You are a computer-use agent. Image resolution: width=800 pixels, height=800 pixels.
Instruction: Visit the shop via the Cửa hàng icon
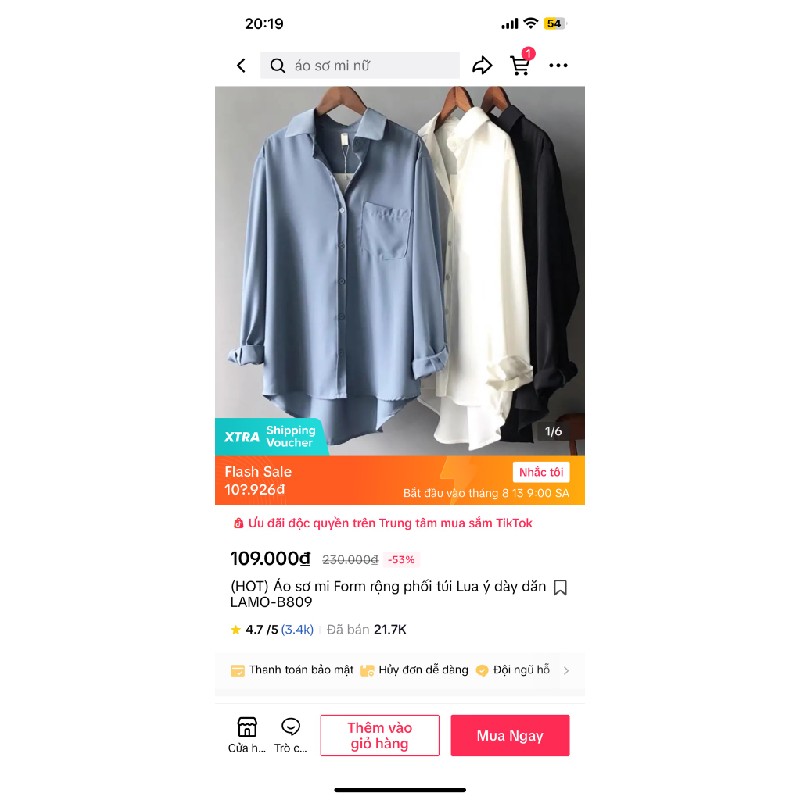pyautogui.click(x=247, y=734)
